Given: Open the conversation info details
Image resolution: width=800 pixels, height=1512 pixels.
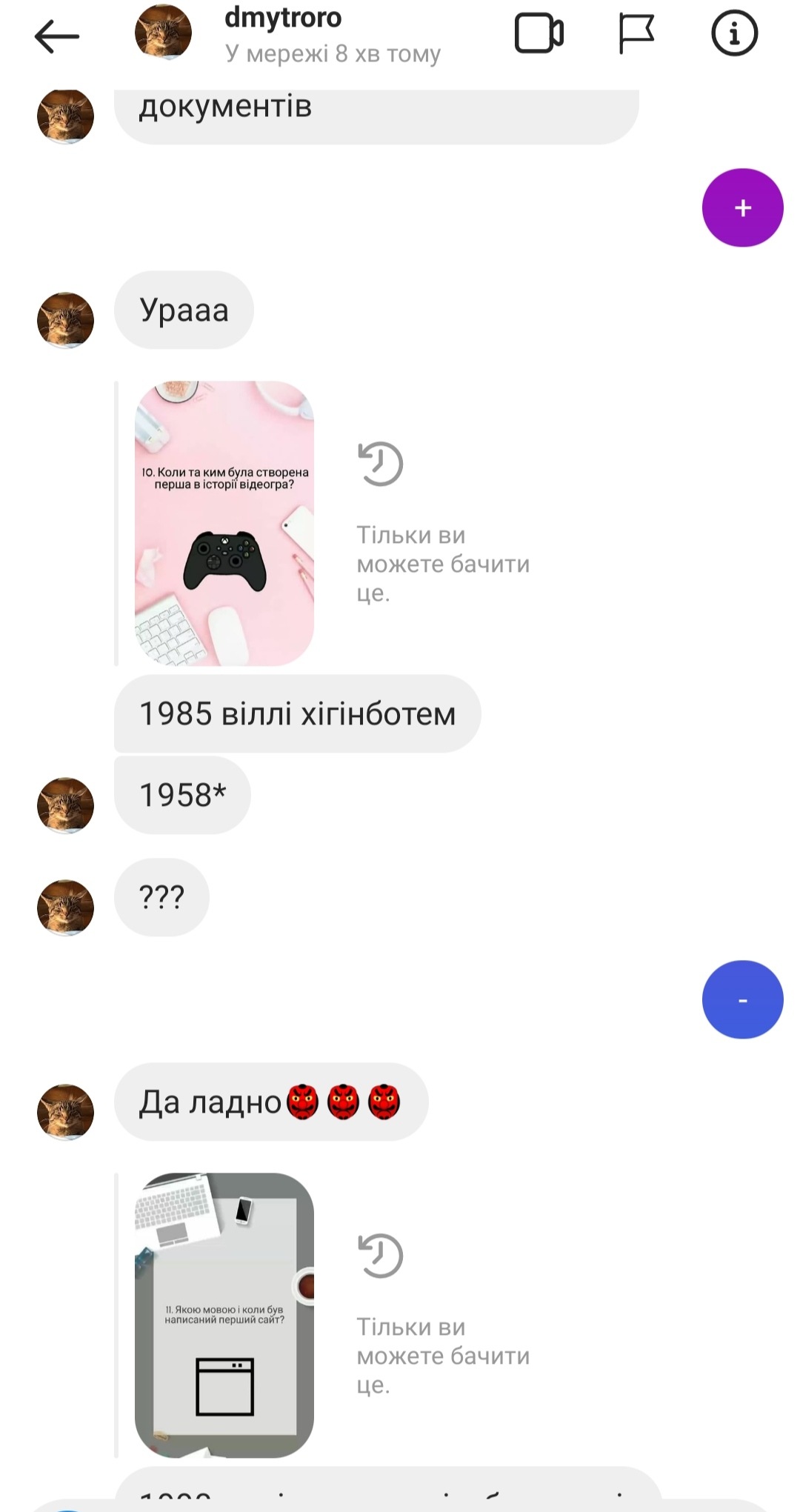Looking at the screenshot, I should pyautogui.click(x=733, y=34).
